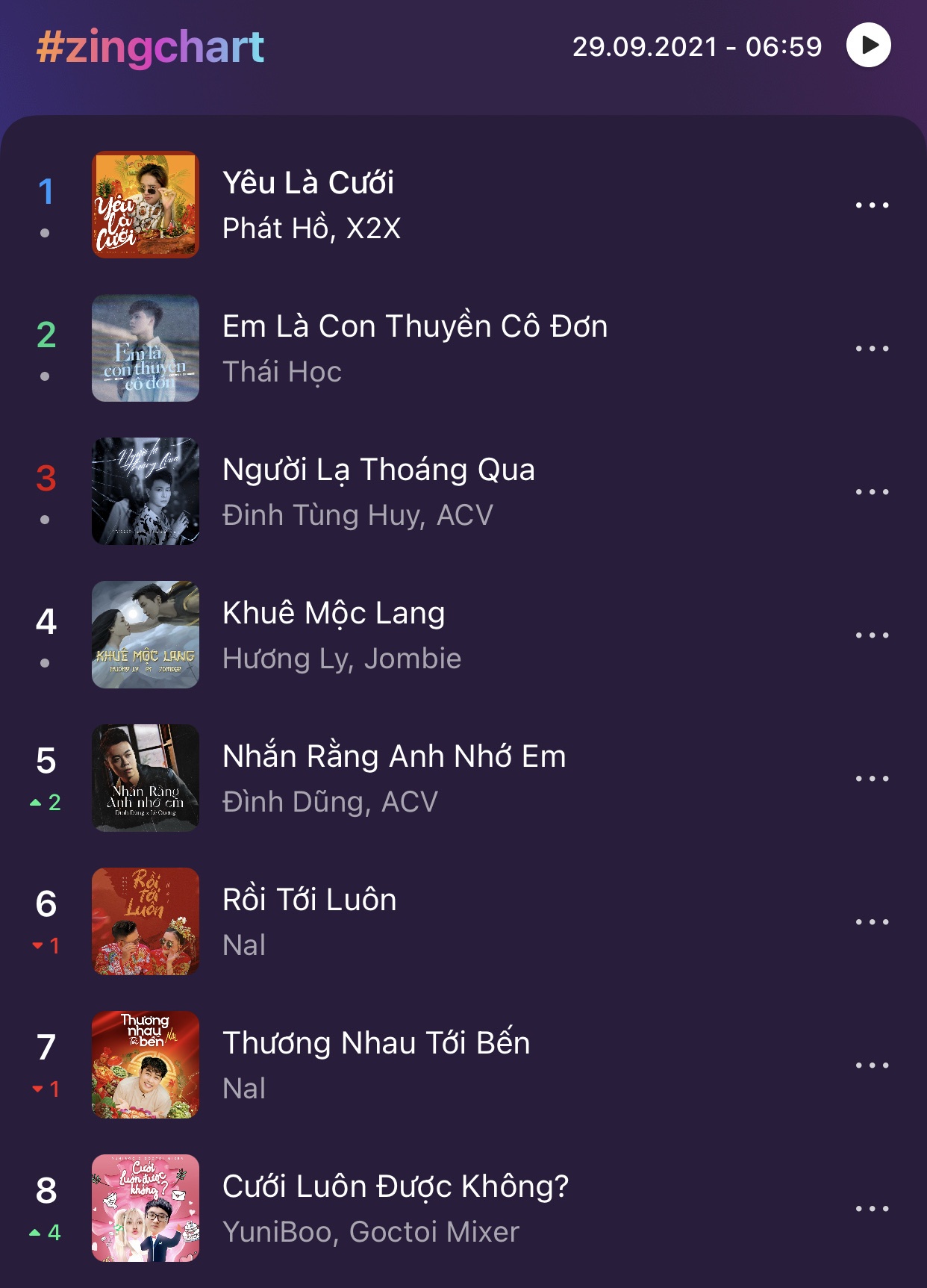Click the #zingchart logo header
927x1288 pixels.
(151, 46)
